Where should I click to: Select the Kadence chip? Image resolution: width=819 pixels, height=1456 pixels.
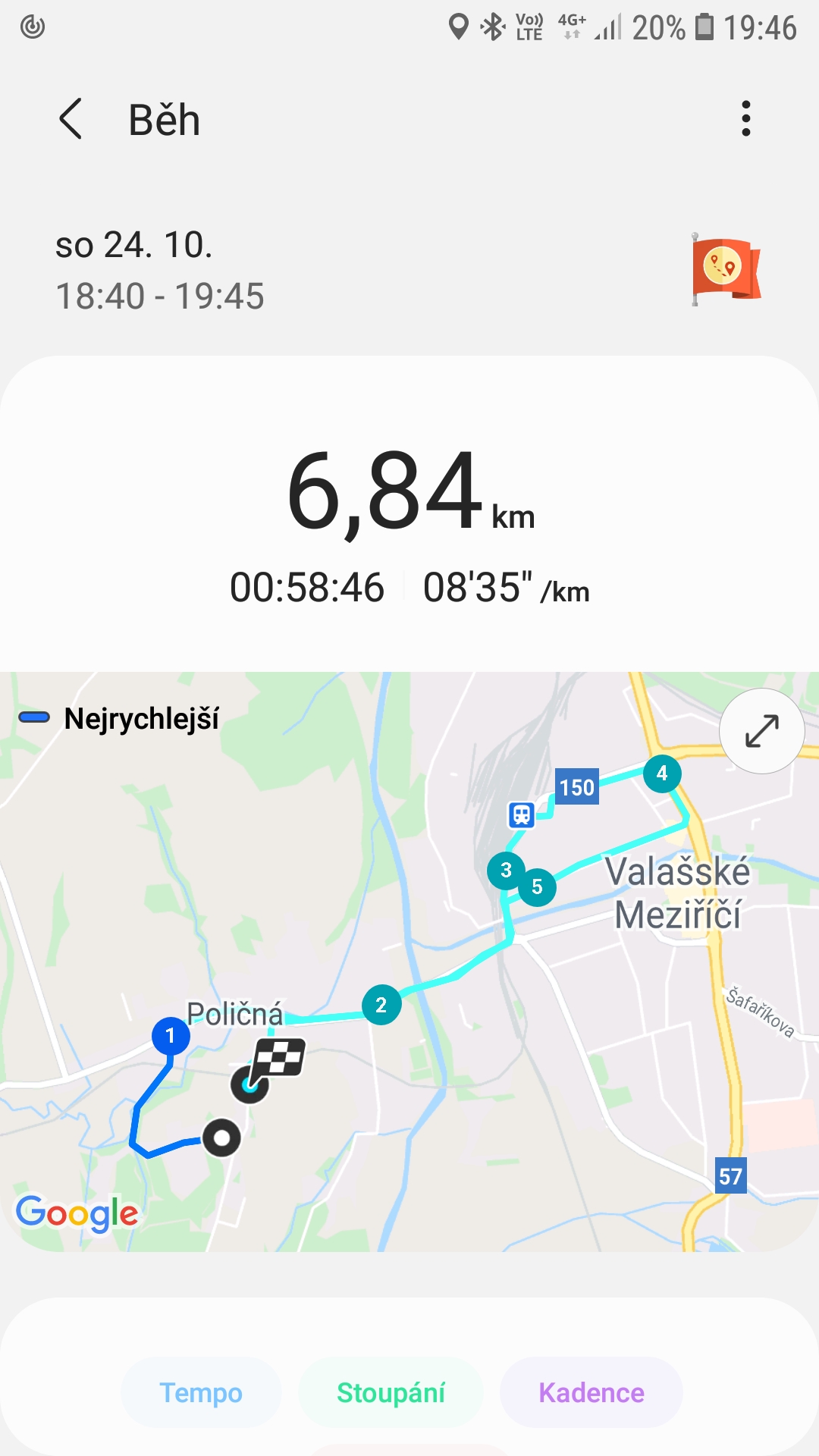[x=591, y=1392]
